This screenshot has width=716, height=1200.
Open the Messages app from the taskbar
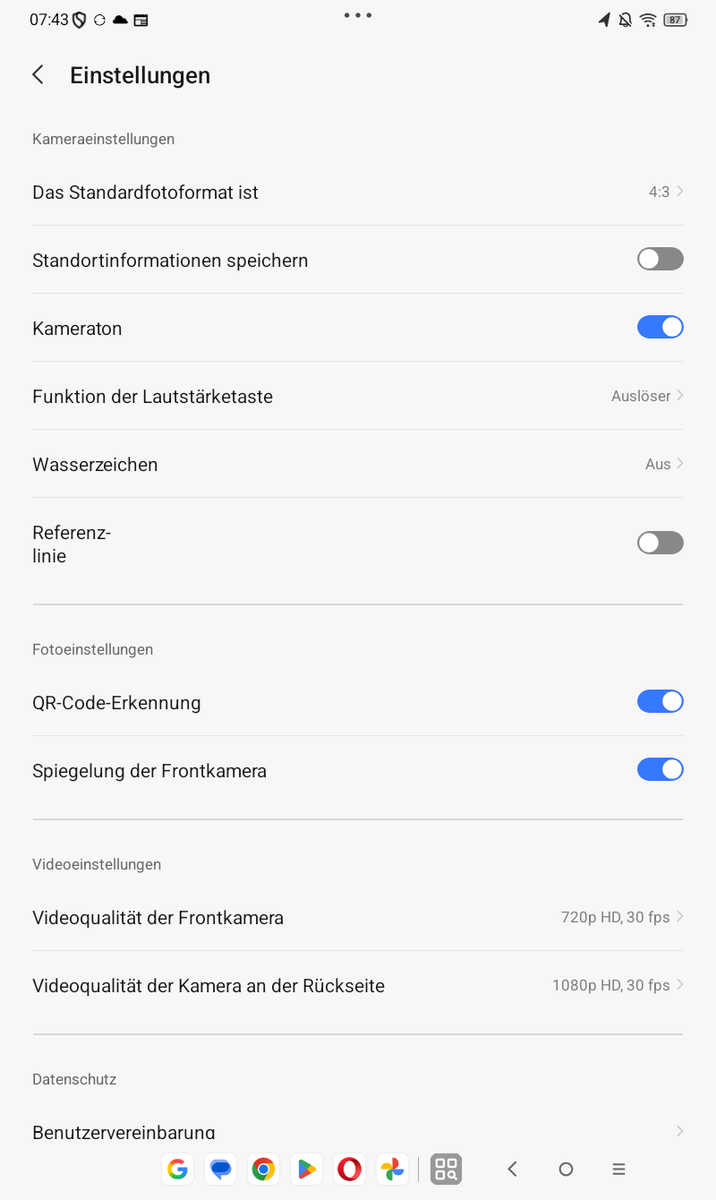(x=220, y=1169)
